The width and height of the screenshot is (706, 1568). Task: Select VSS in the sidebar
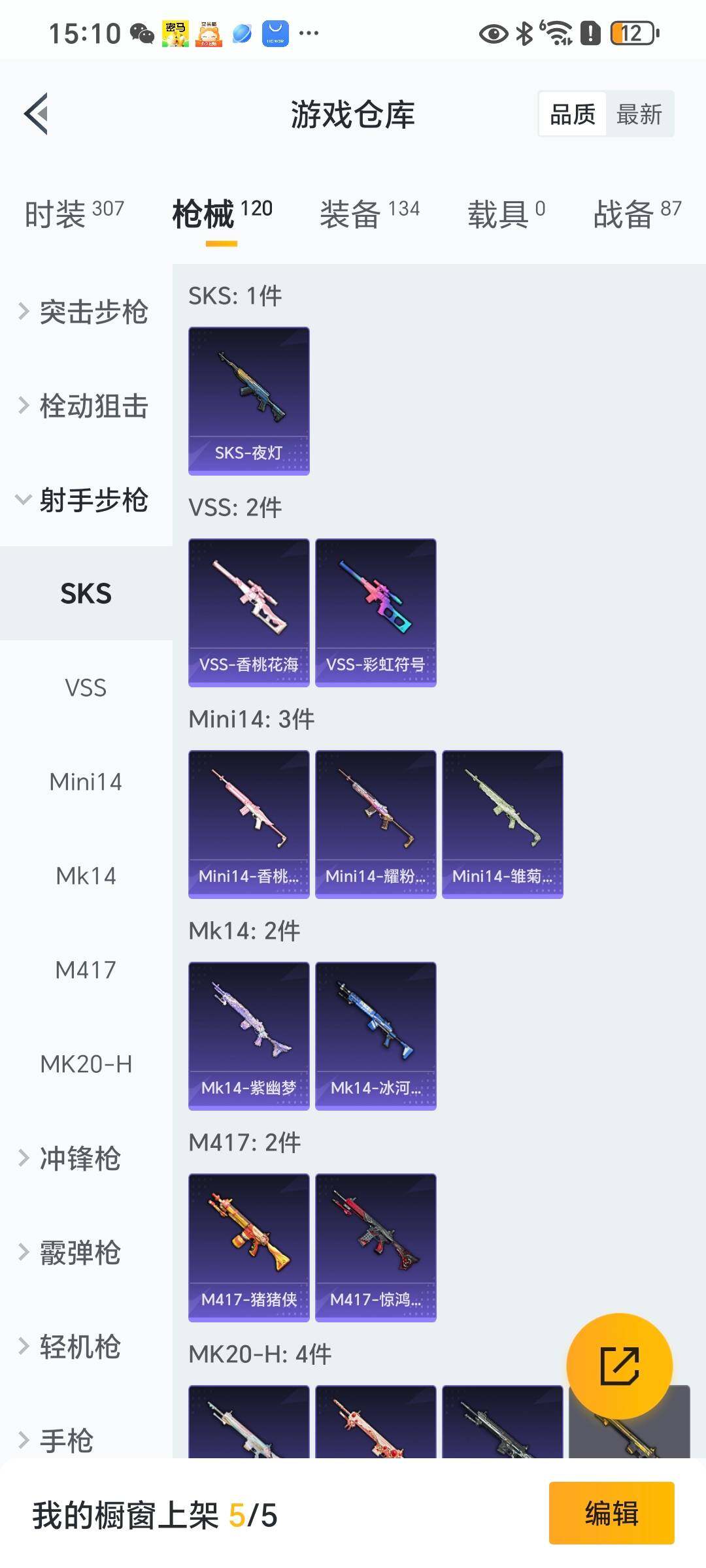tap(86, 688)
